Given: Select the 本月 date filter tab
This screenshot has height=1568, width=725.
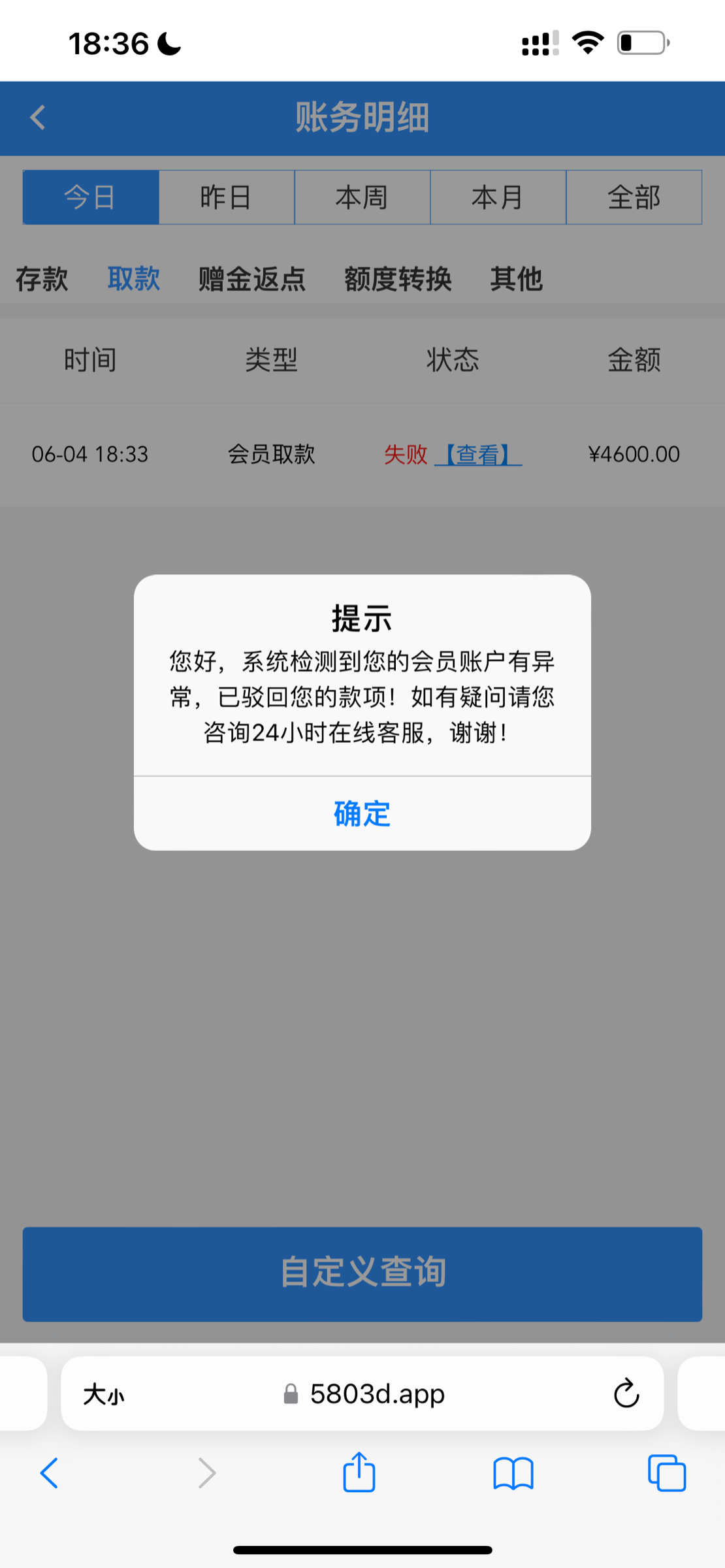Looking at the screenshot, I should [498, 197].
